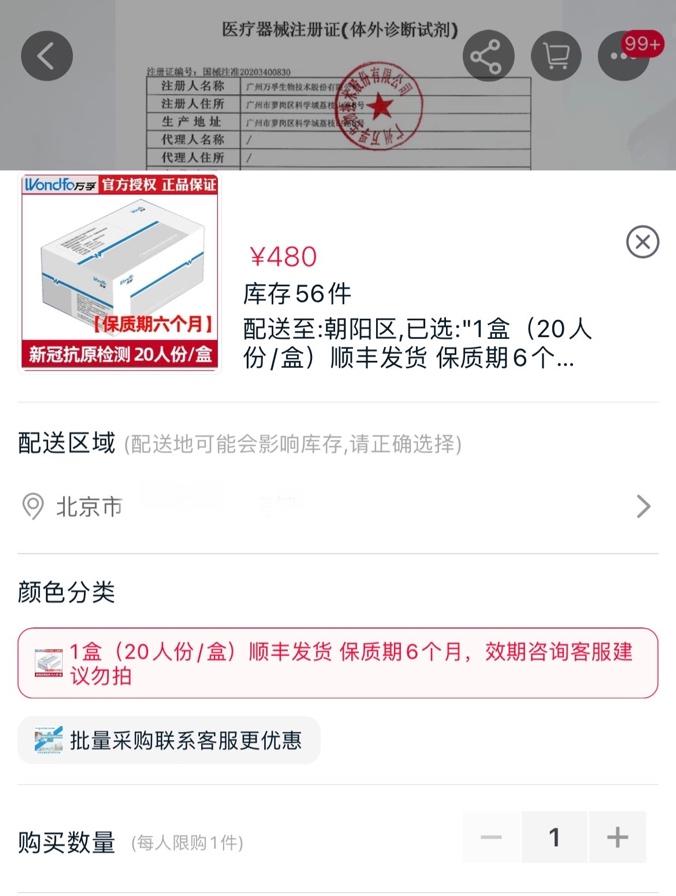
Task: Increase purchase quantity by one
Action: [x=617, y=837]
